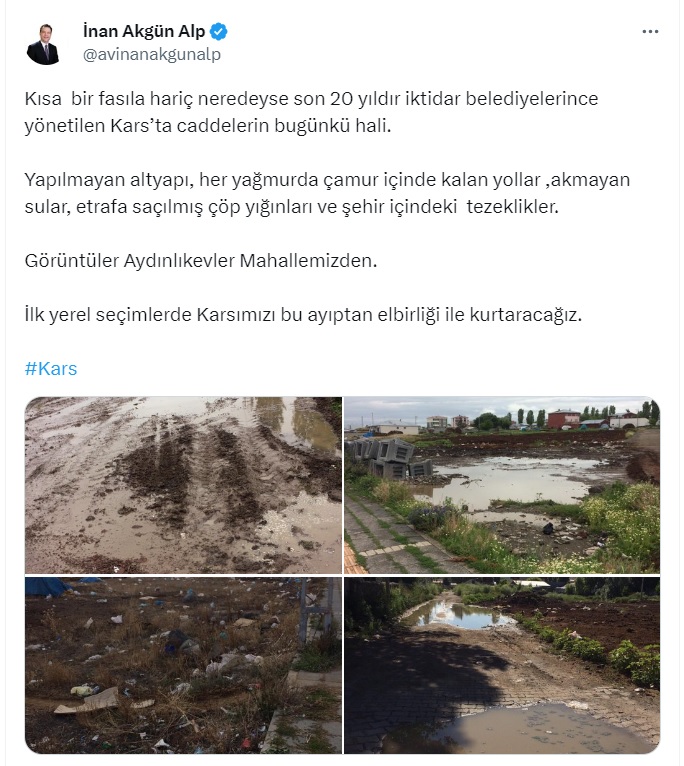
Task: View the muddy tire tracks photo
Action: pyautogui.click(x=183, y=485)
